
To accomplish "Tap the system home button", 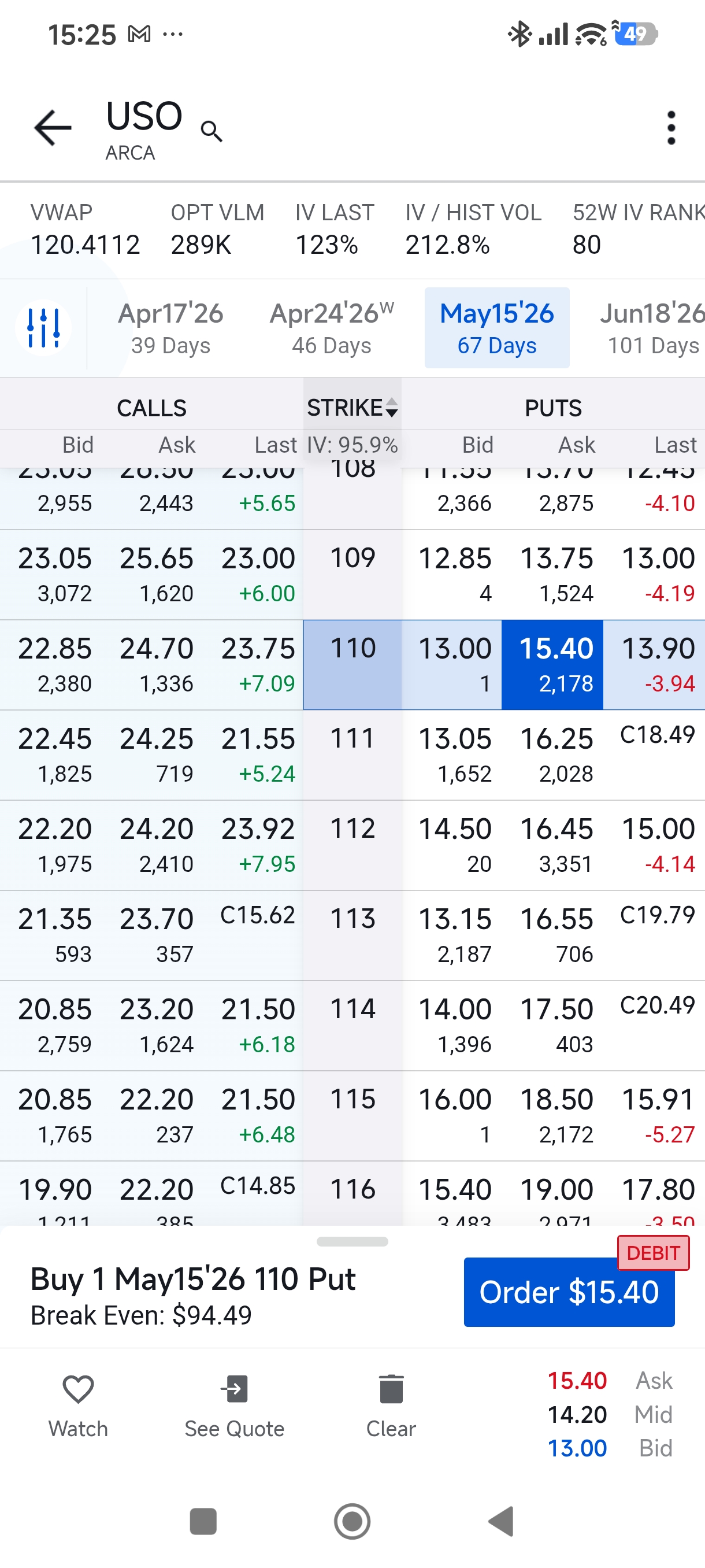I will (352, 1521).
